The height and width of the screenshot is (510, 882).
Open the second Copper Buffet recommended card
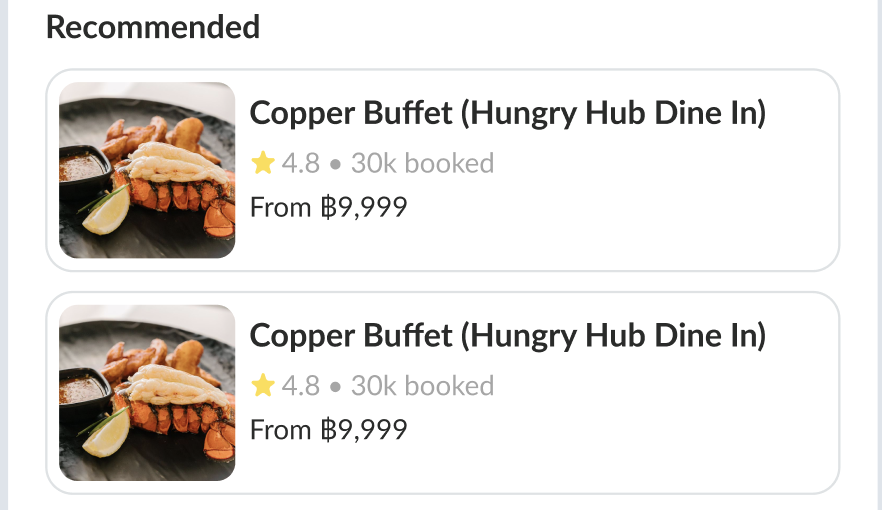point(442,392)
